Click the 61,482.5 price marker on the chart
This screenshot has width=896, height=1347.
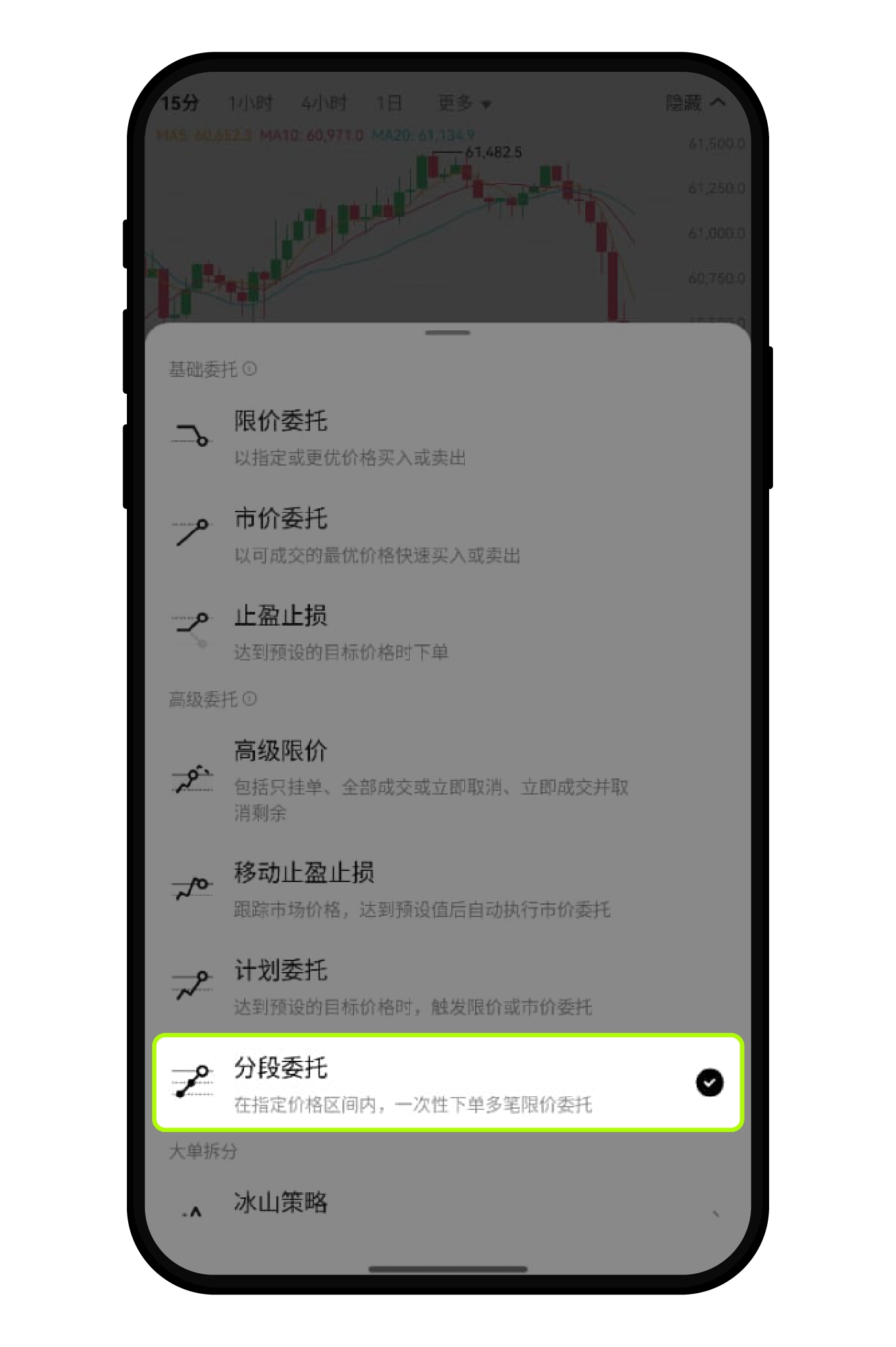pyautogui.click(x=494, y=150)
